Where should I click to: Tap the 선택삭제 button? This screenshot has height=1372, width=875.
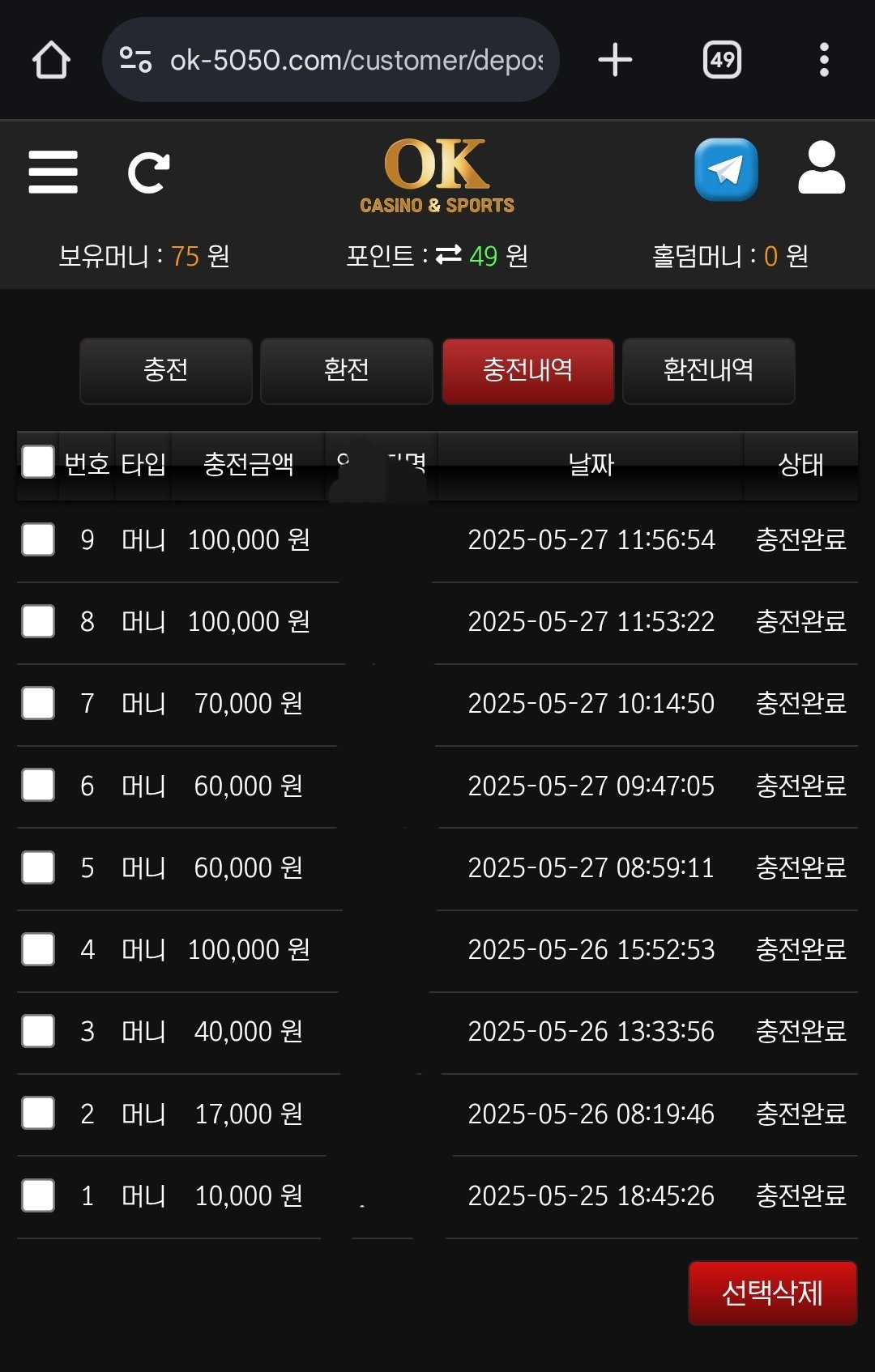point(772,1293)
